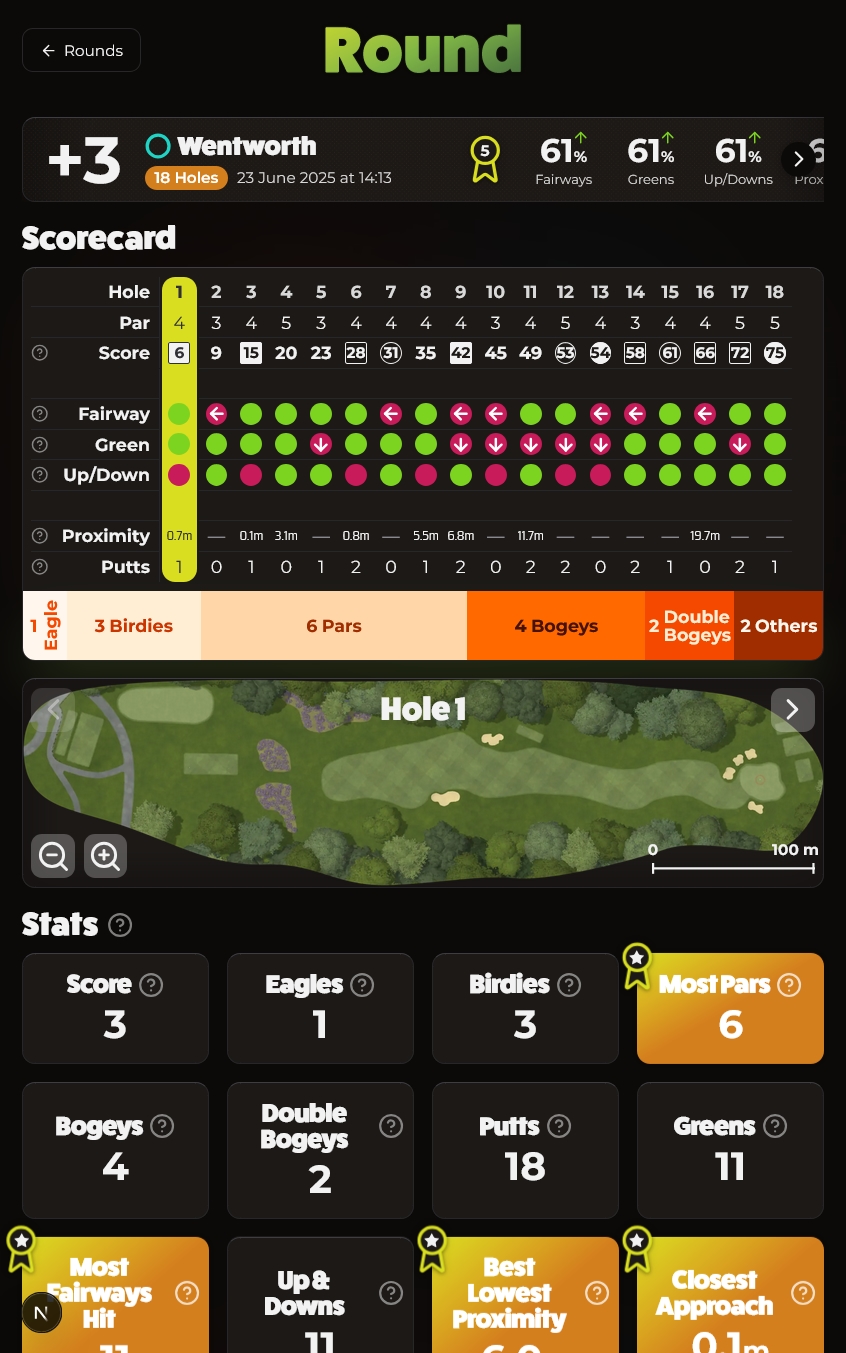
Task: Select hole 9 on the scorecard
Action: click(460, 292)
